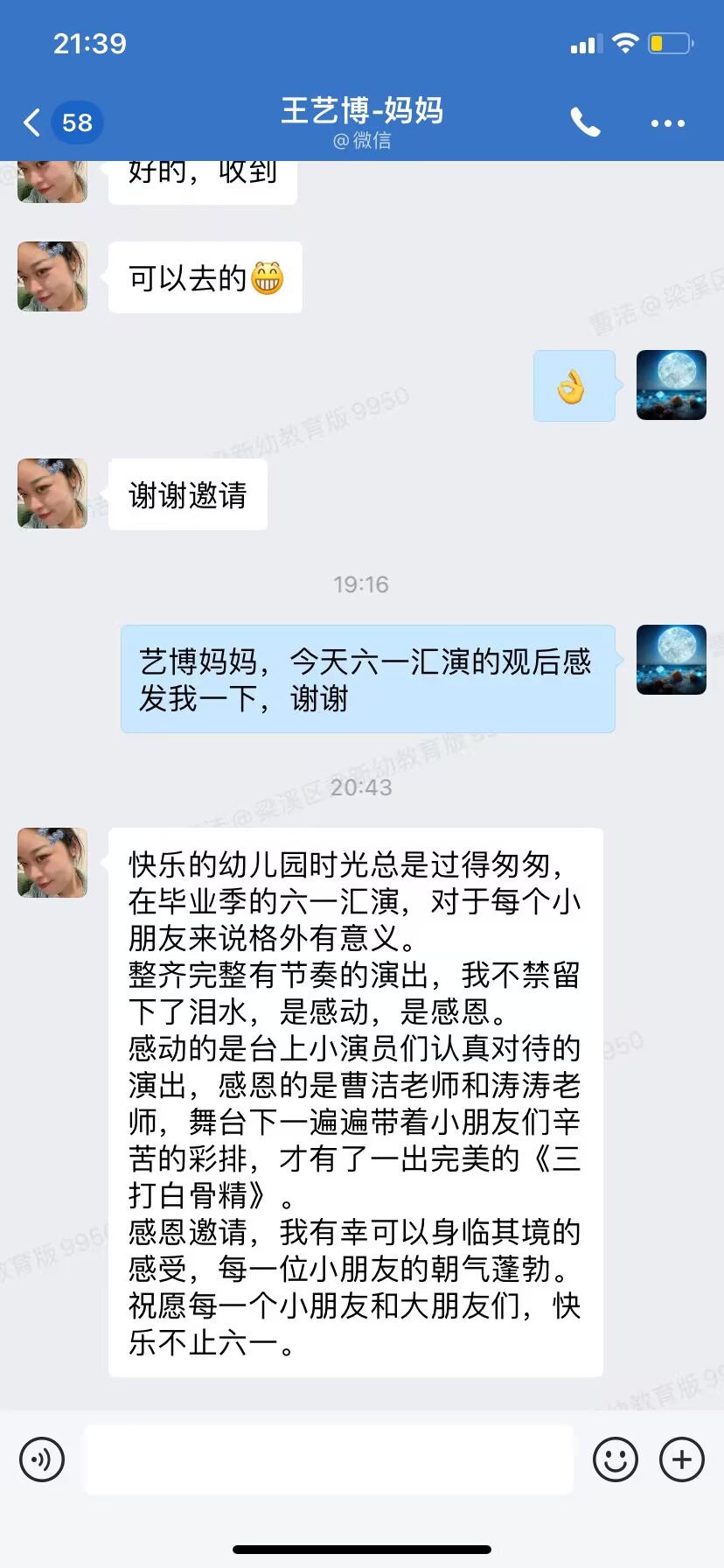
Task: Open contact avatar next to 谢谢邀请
Action: pos(52,493)
